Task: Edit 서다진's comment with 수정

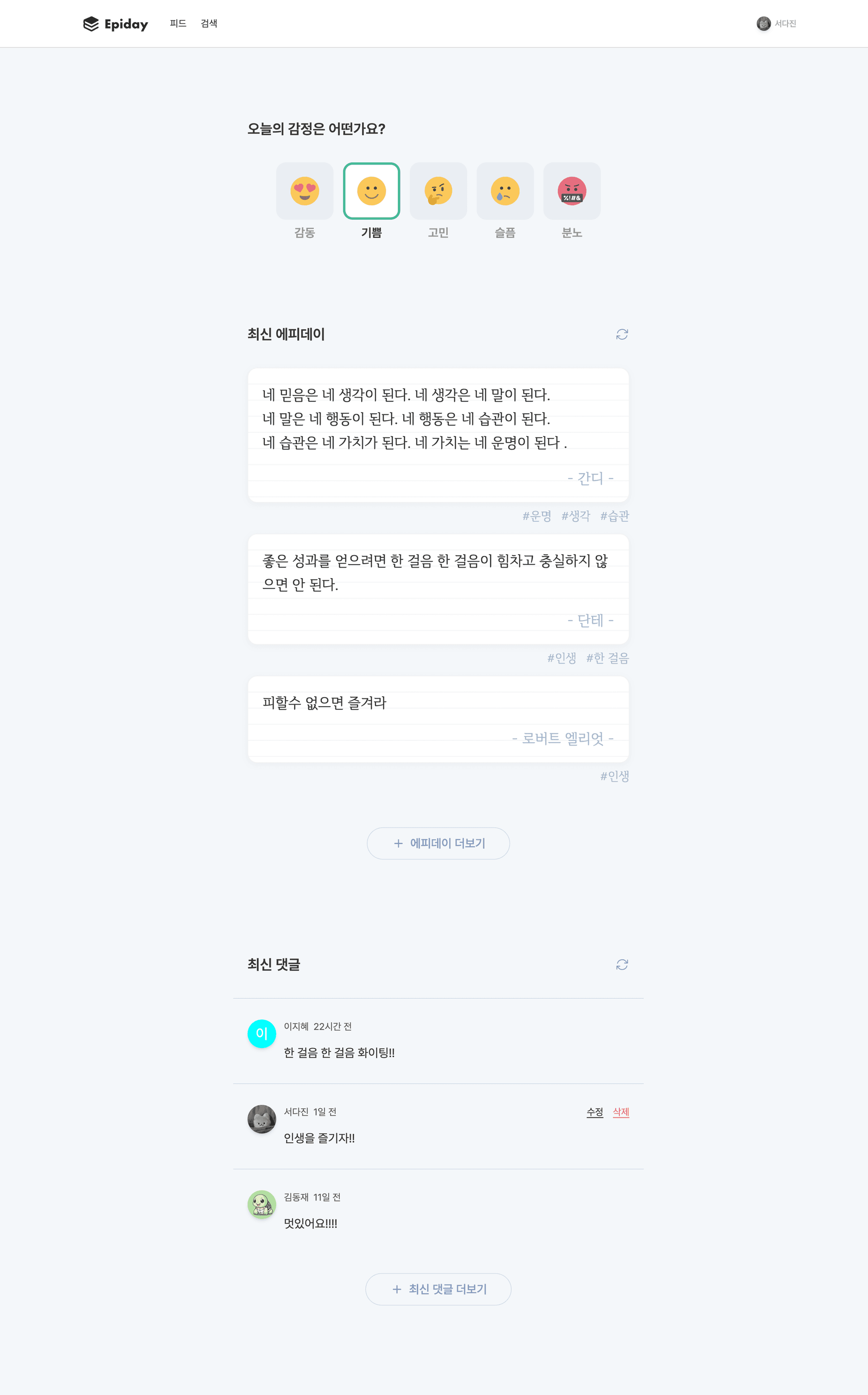Action: click(595, 1112)
